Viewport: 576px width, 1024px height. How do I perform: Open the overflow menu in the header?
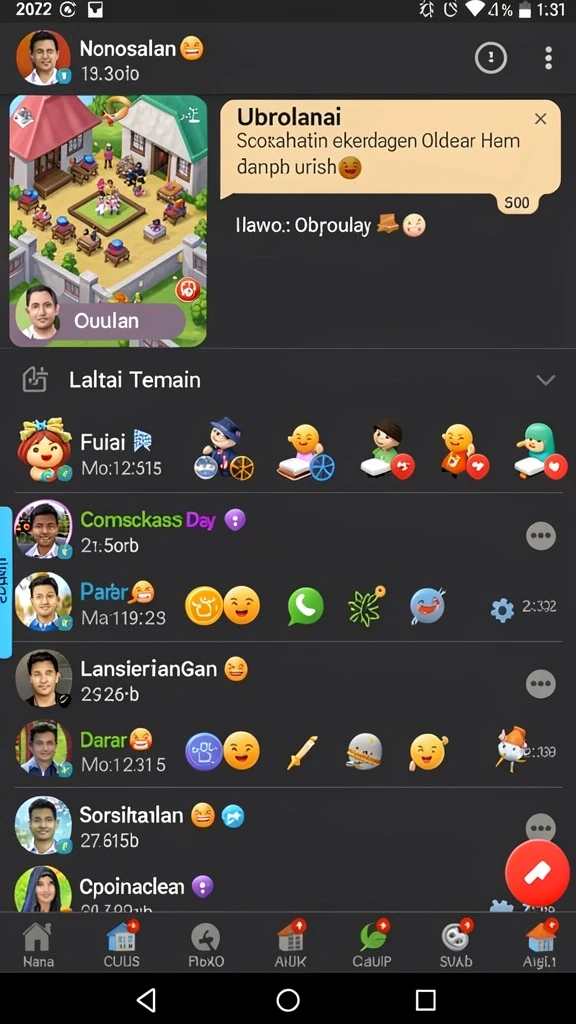point(548,59)
